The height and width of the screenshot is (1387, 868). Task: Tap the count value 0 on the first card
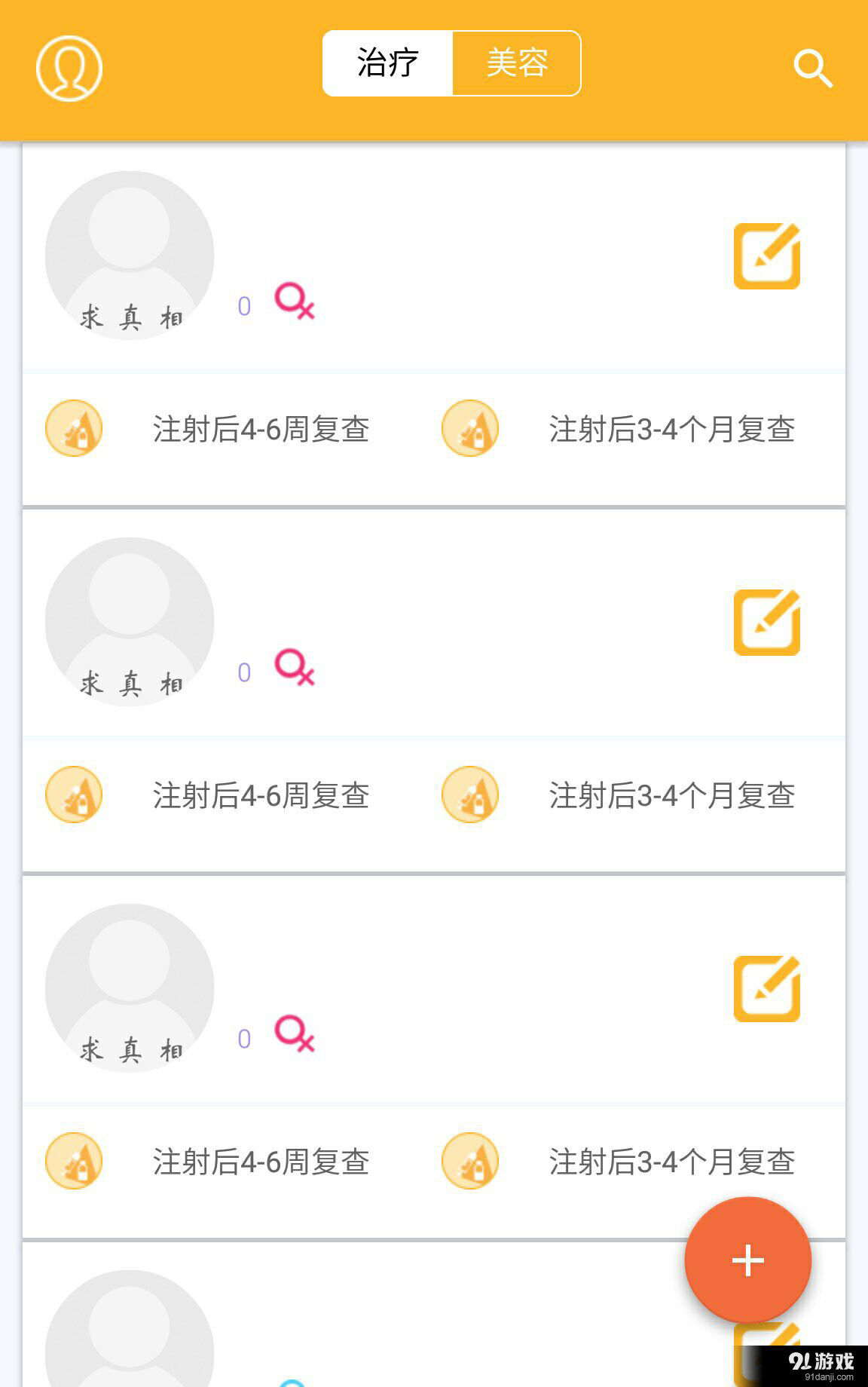coord(243,305)
